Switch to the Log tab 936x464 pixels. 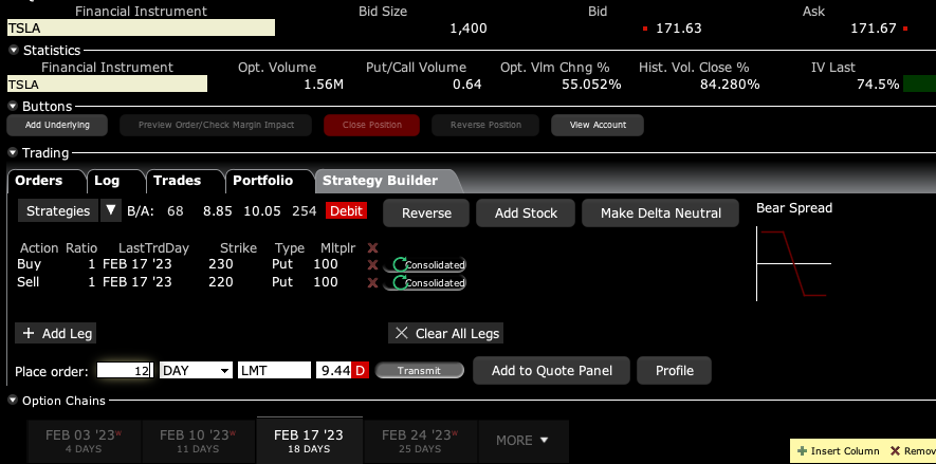point(107,181)
